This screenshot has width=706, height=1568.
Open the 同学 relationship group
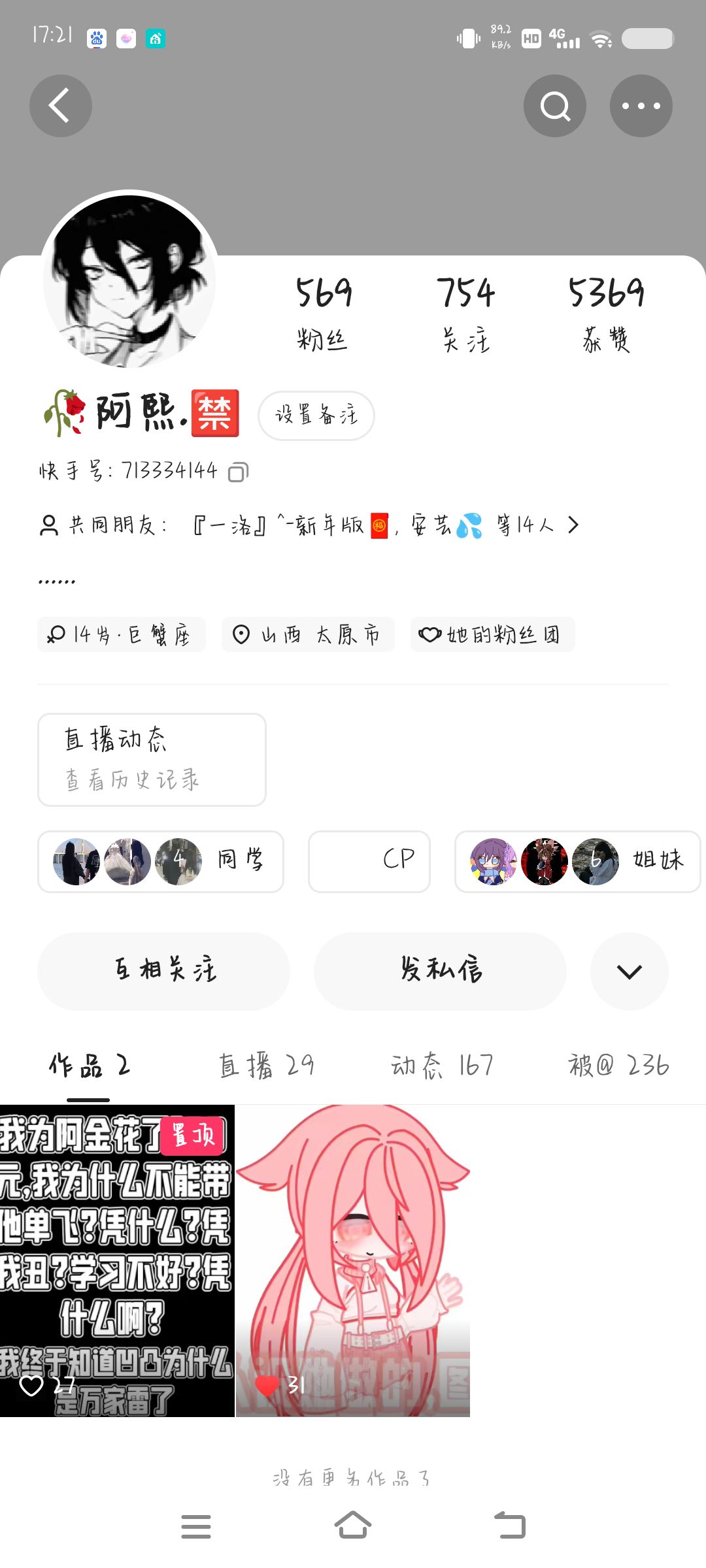point(161,862)
